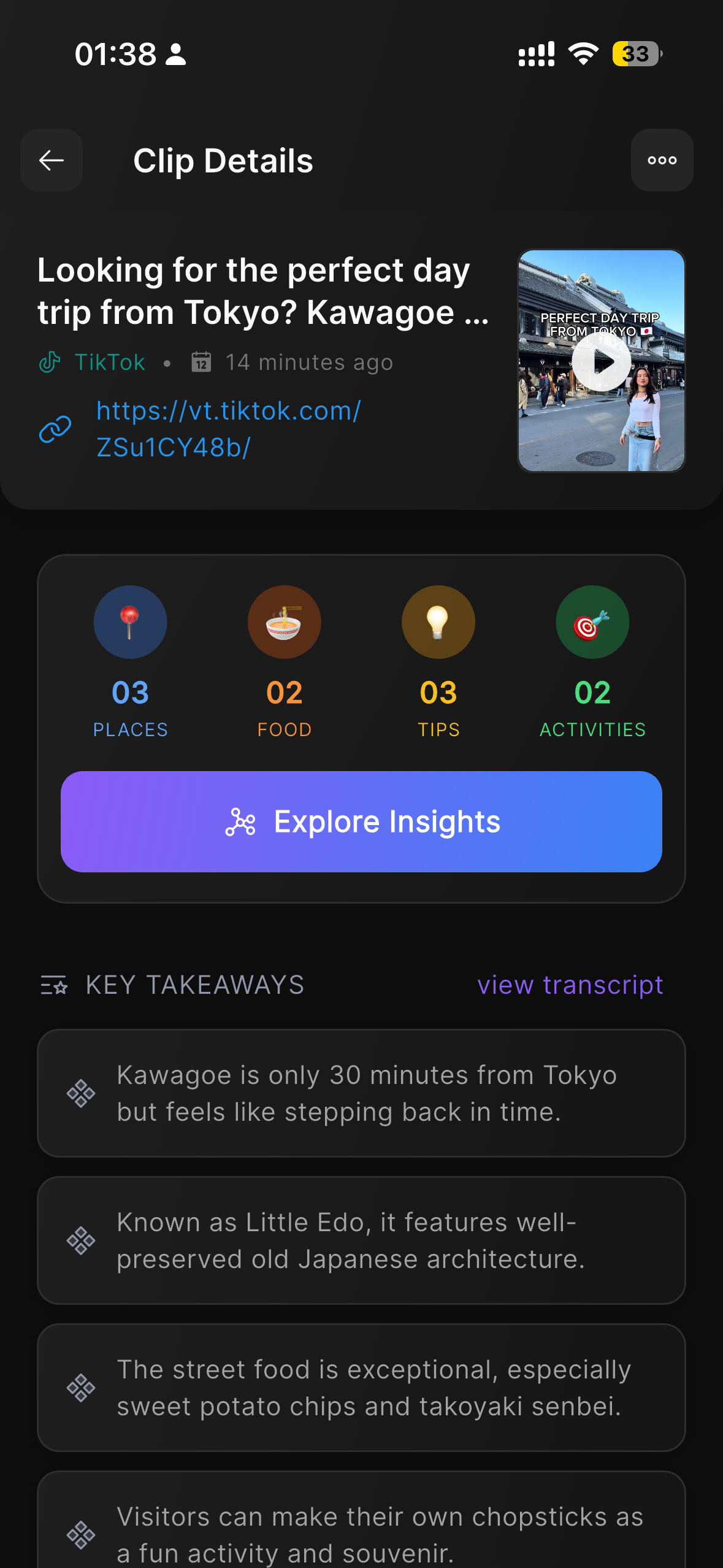Tap the Food ramen bowl icon
The image size is (723, 1568).
coord(285,621)
